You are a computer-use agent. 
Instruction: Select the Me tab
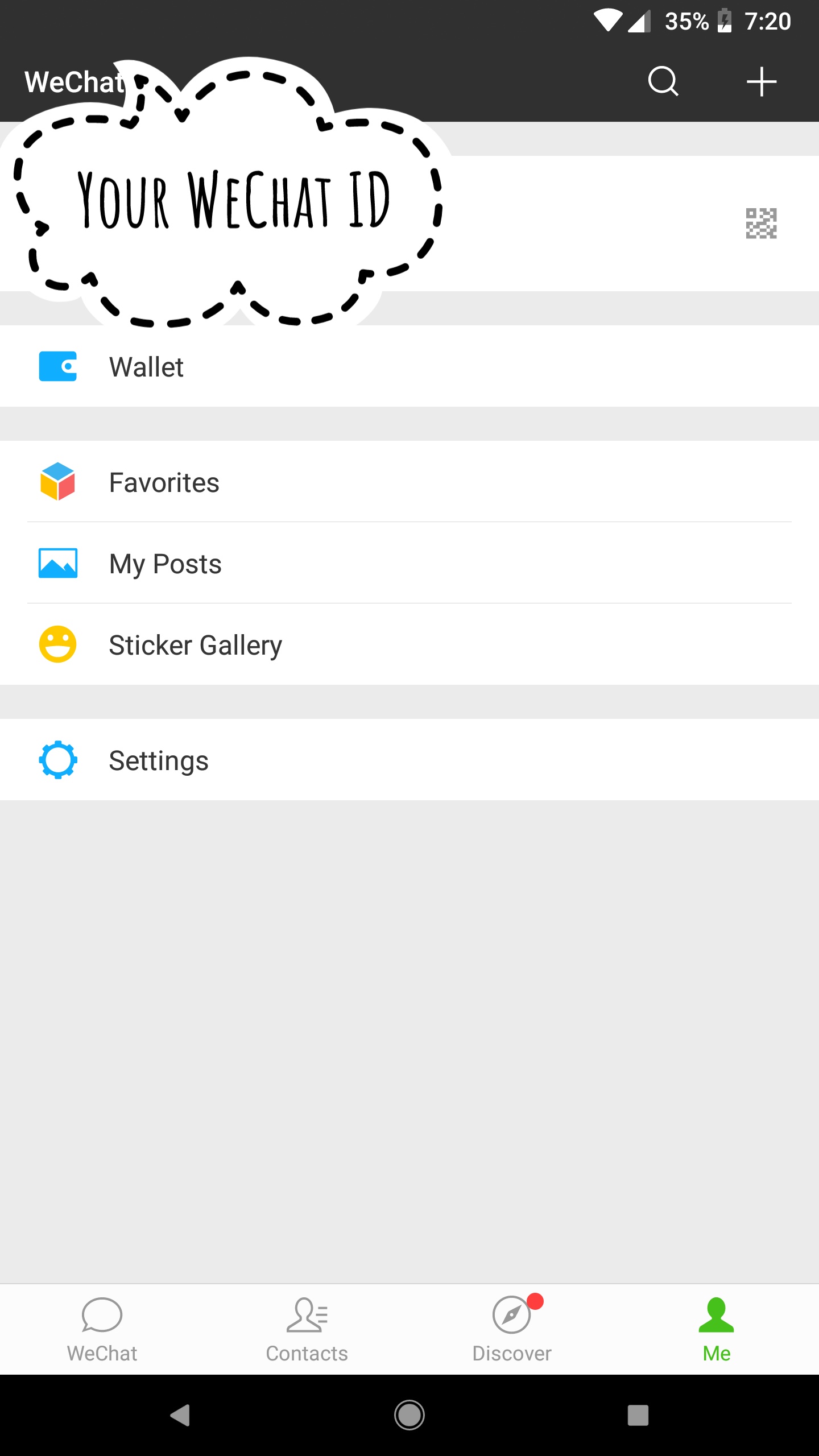tap(717, 1330)
